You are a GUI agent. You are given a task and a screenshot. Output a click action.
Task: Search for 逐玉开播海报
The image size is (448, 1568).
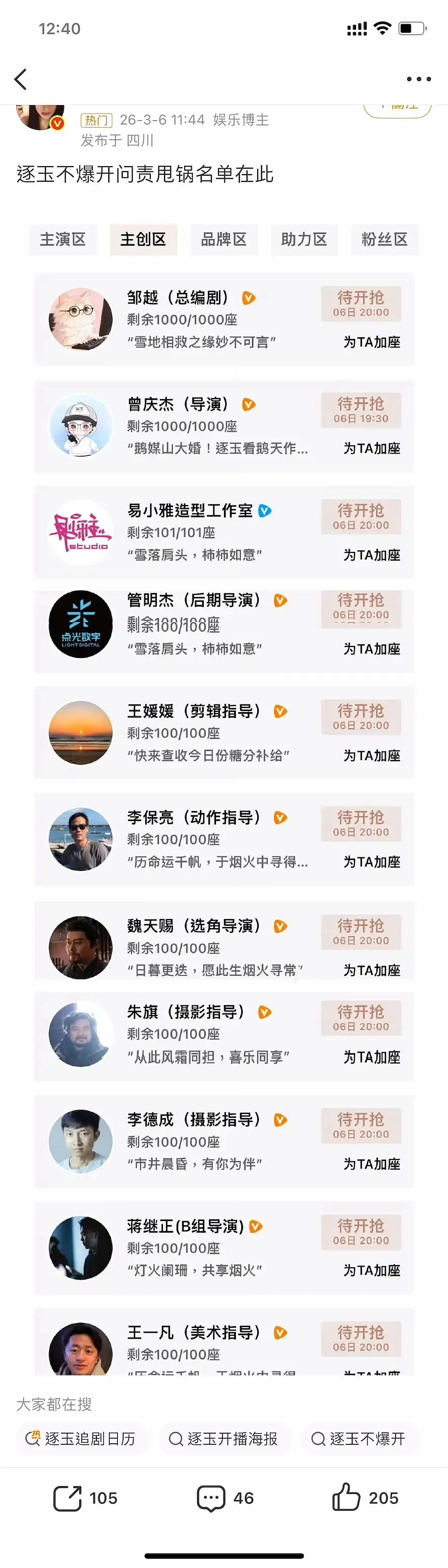[223, 1438]
